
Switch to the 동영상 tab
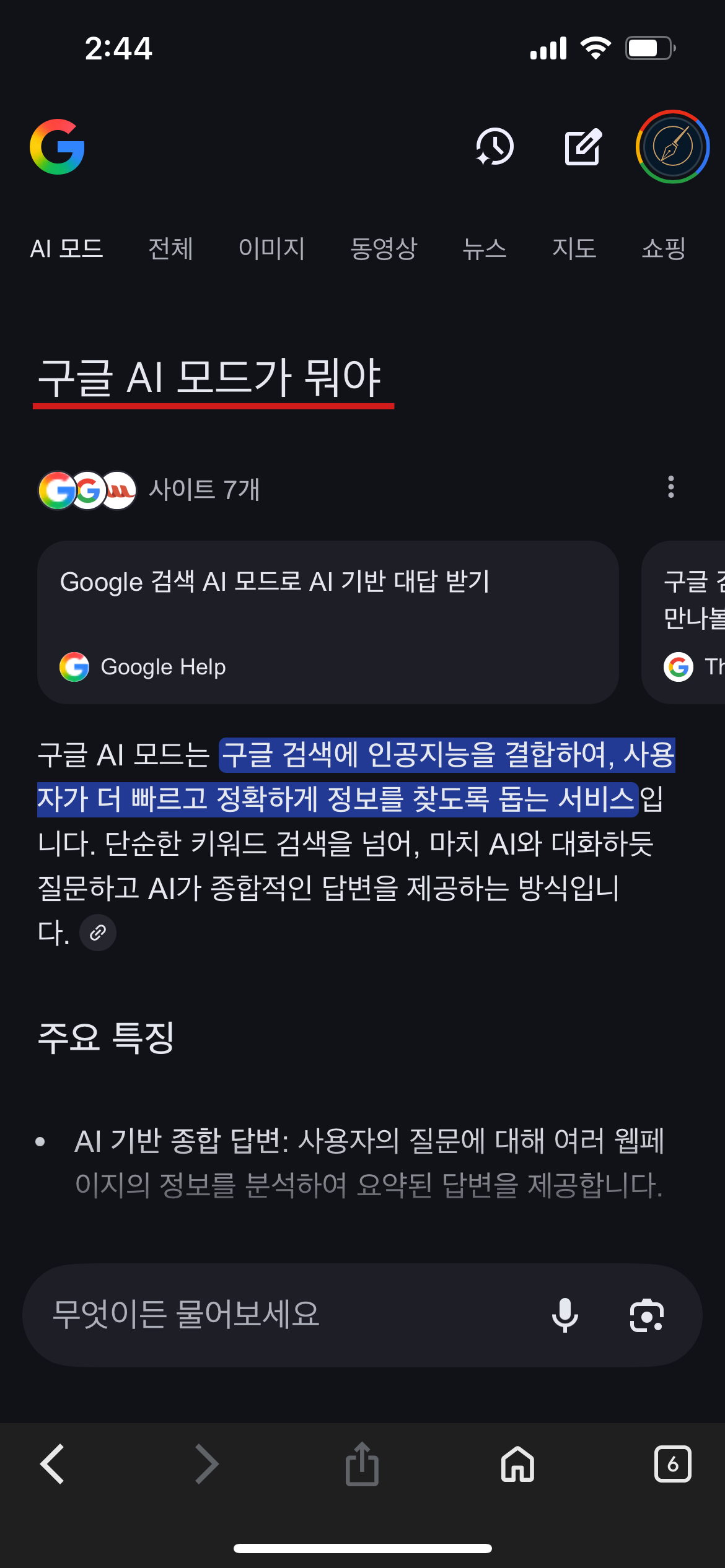click(x=384, y=249)
